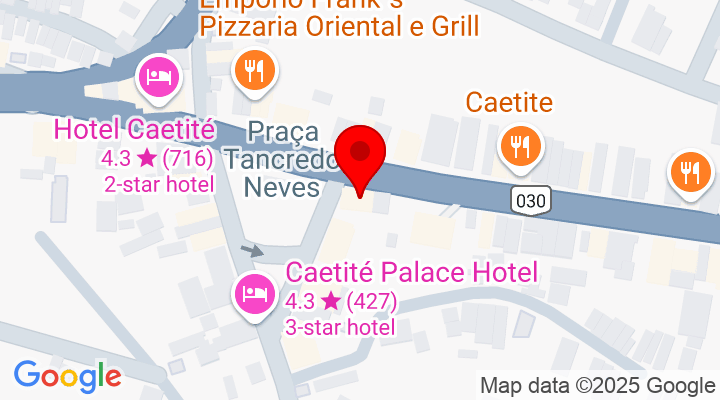Tap the red location pin
This screenshot has height=400, width=720.
360,157
